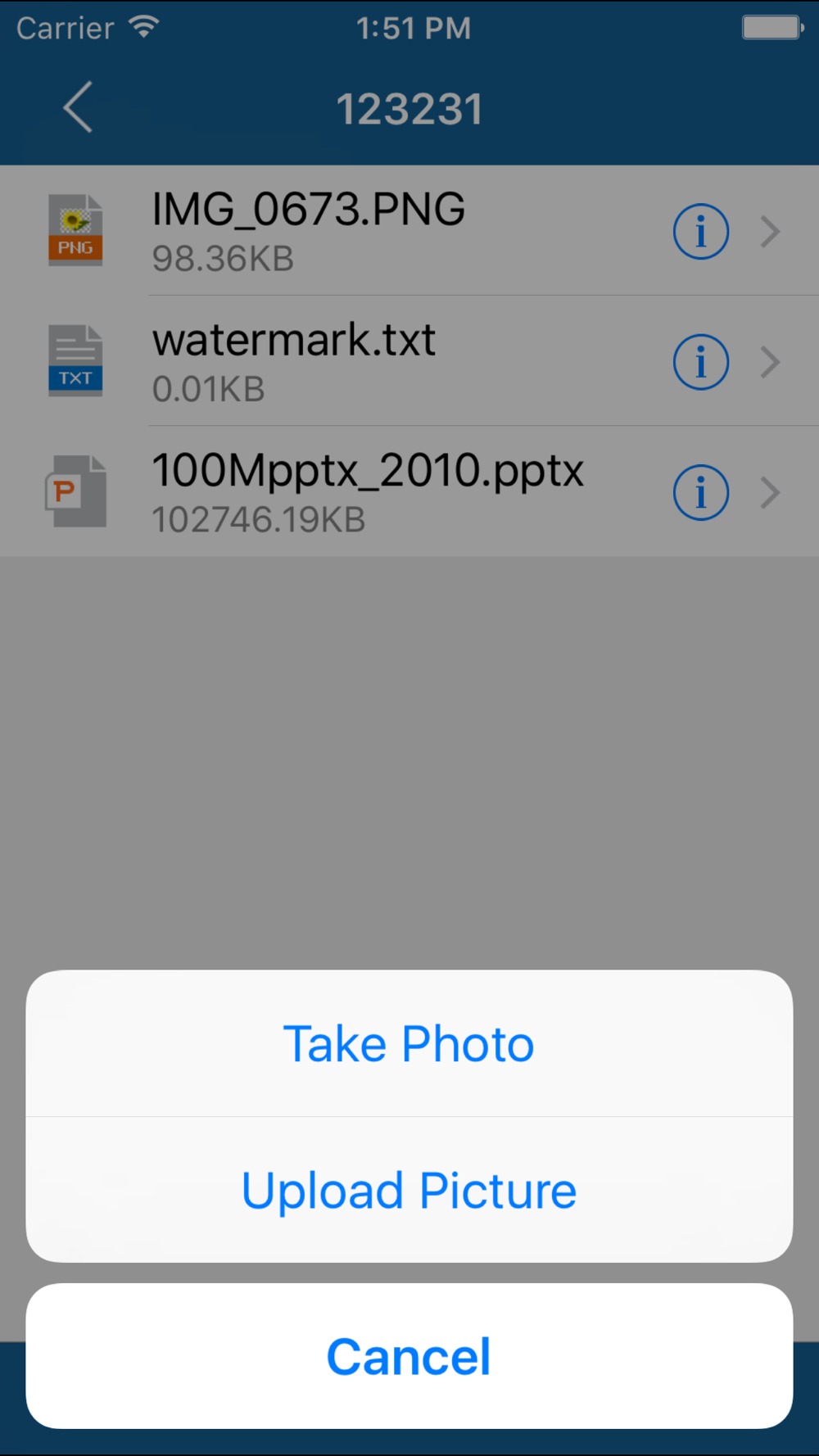Cancel the action sheet
This screenshot has width=819, height=1456.
tap(409, 1356)
